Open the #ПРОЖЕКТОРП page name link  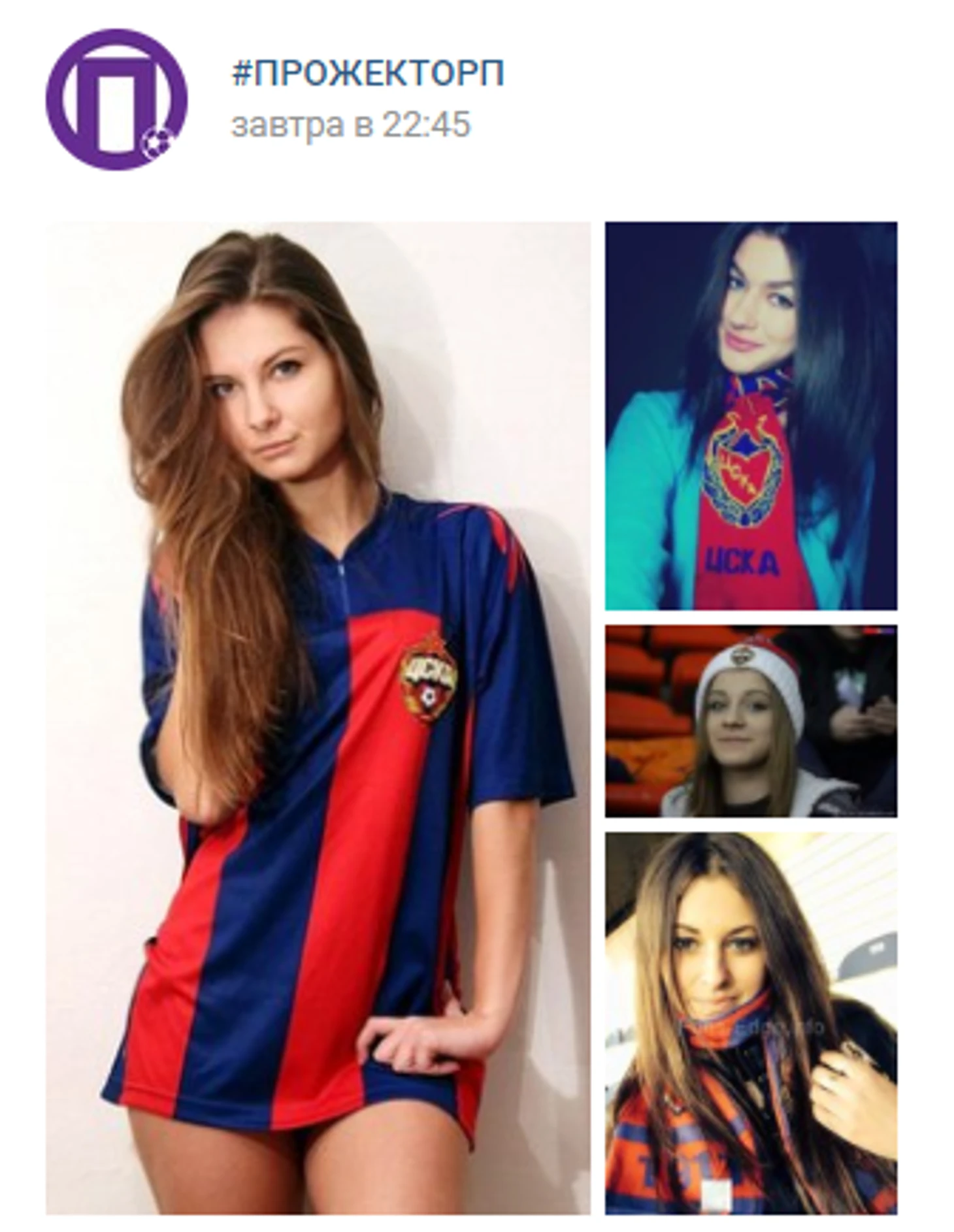pos(368,74)
